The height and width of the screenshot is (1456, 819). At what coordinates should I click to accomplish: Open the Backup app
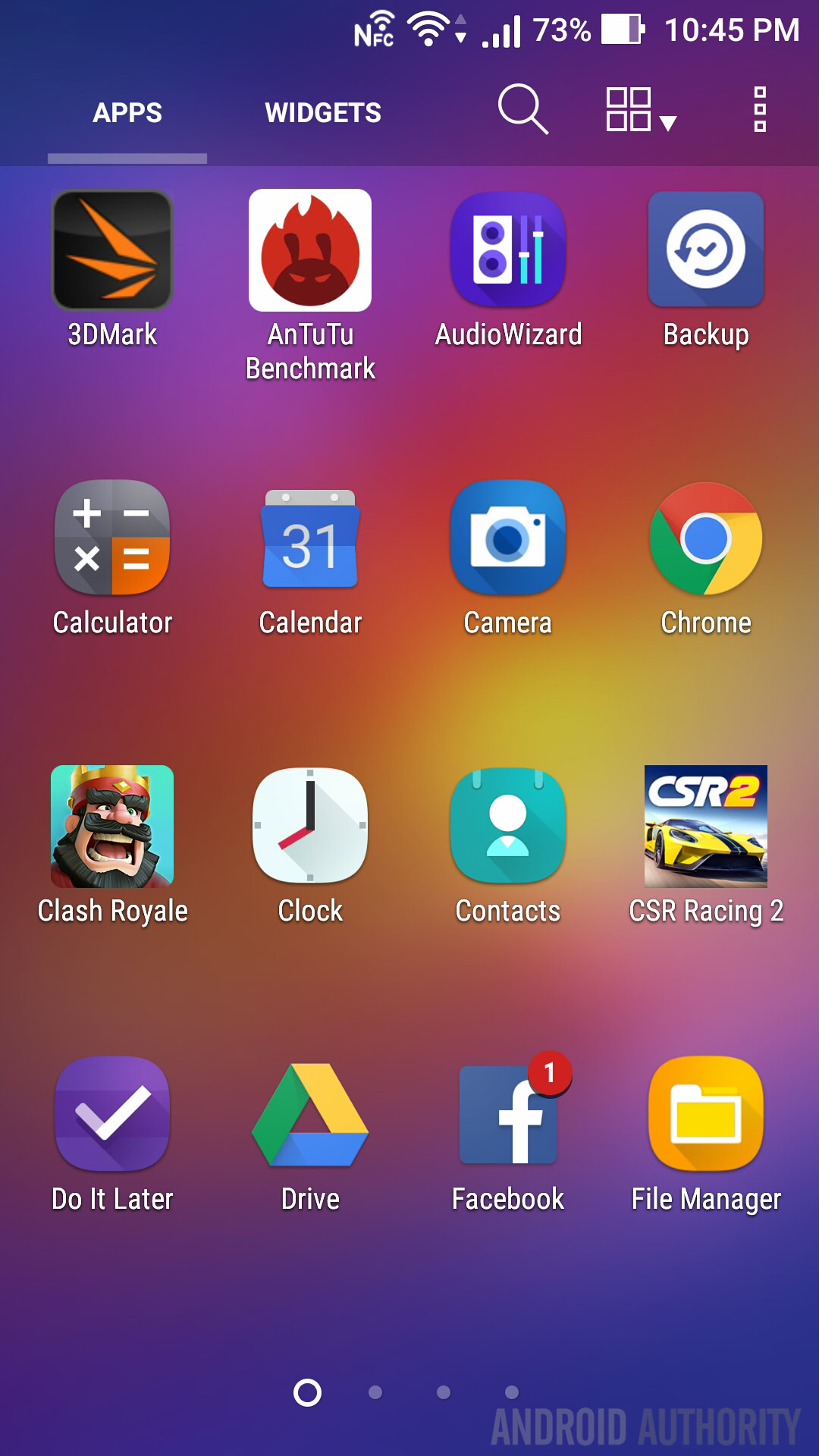[706, 250]
